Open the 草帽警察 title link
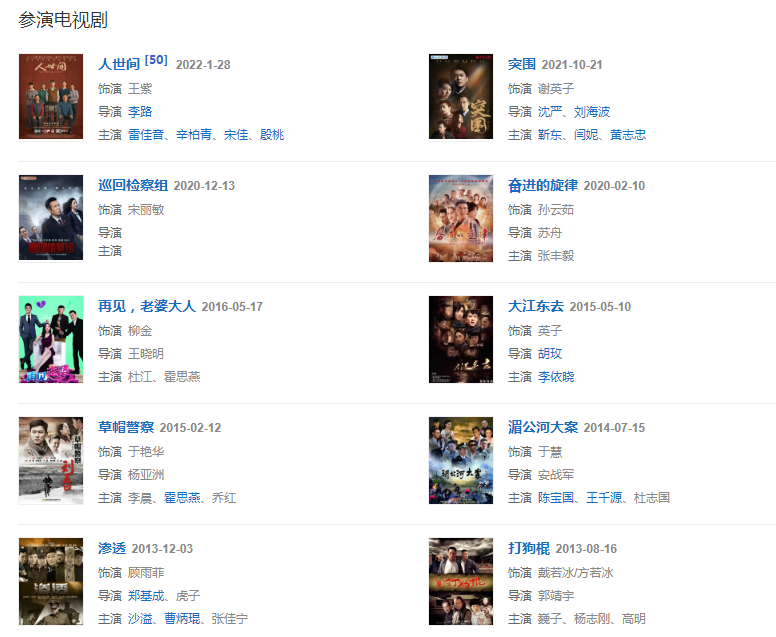Screen dimensions: 776x637 pos(126,427)
